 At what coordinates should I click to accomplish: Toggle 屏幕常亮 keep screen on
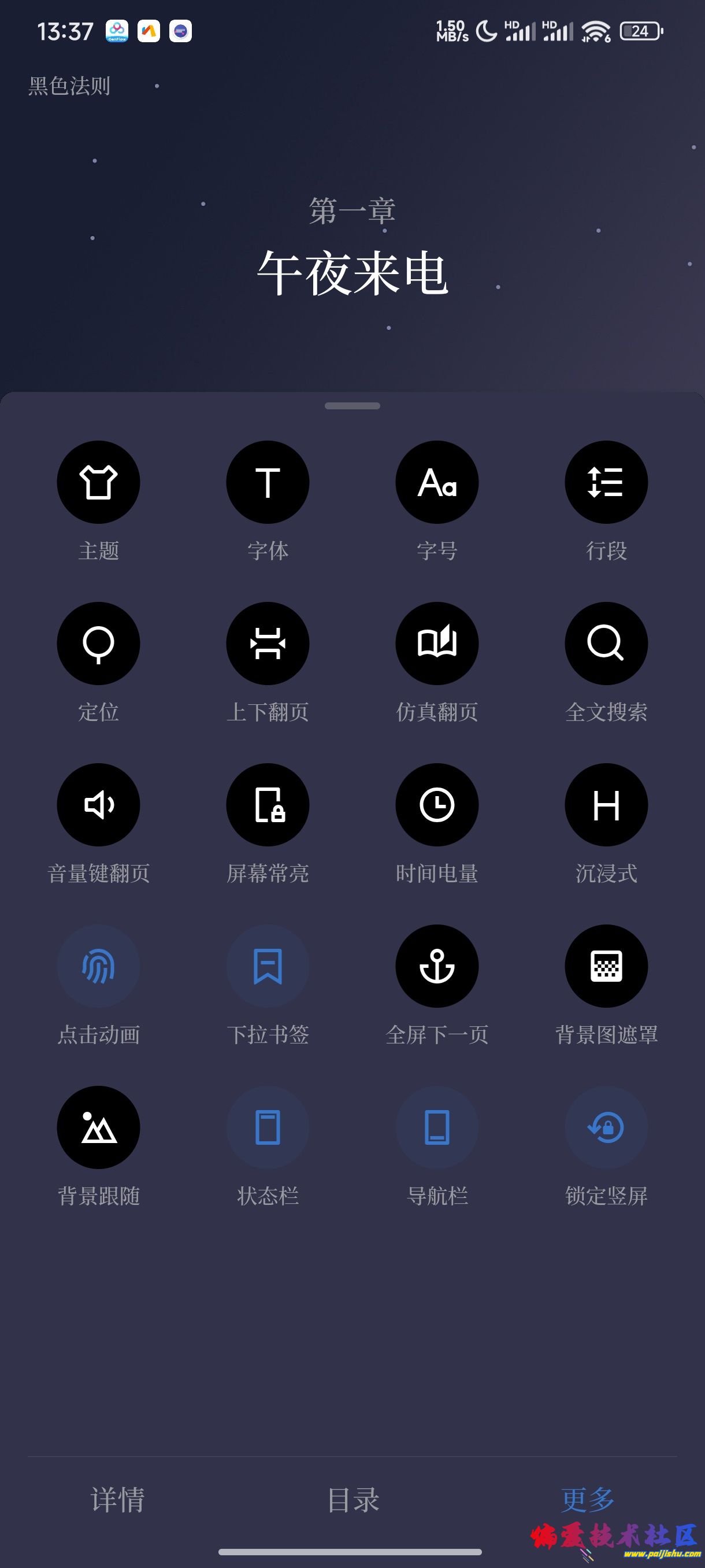point(268,805)
